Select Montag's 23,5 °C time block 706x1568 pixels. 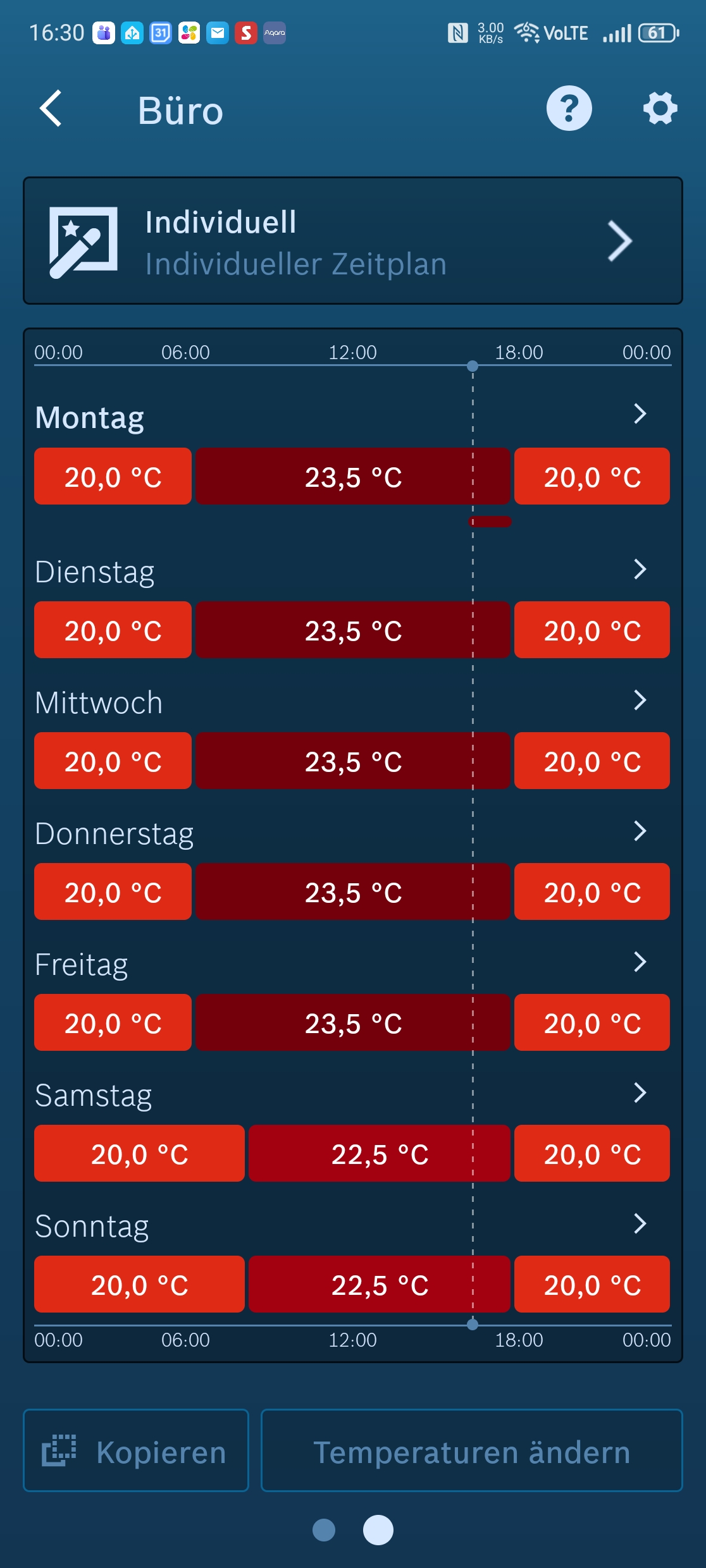pos(353,477)
